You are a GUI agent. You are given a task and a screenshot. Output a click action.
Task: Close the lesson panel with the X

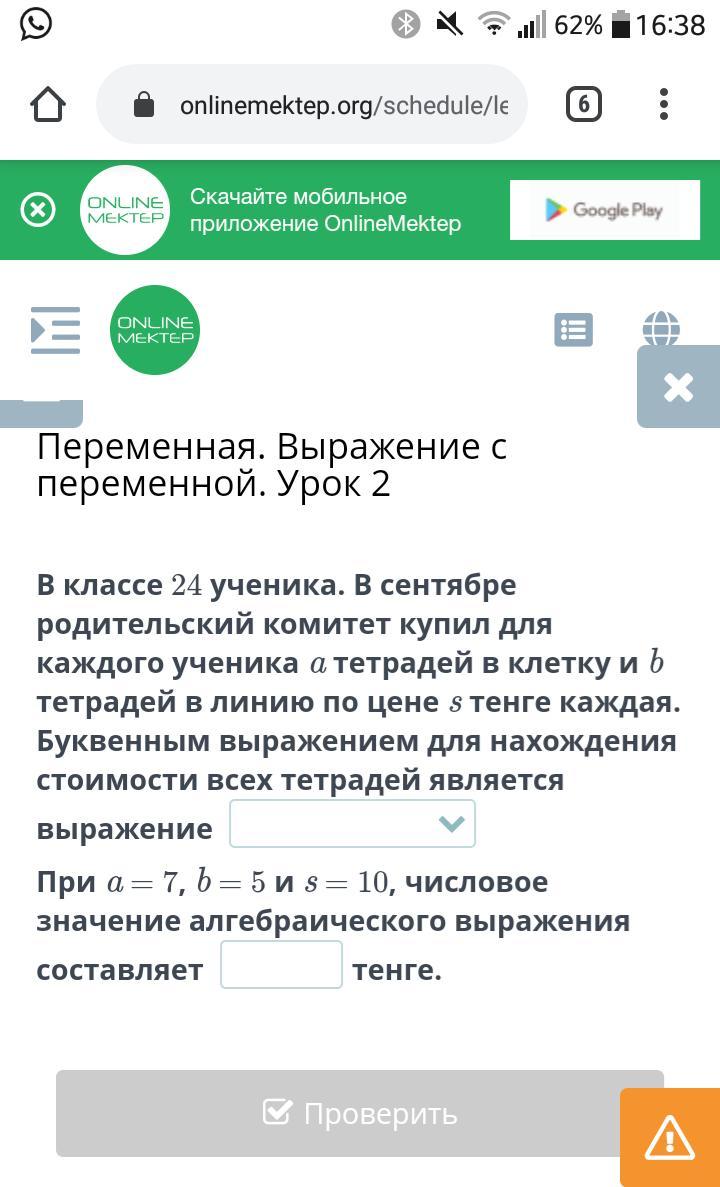(678, 387)
